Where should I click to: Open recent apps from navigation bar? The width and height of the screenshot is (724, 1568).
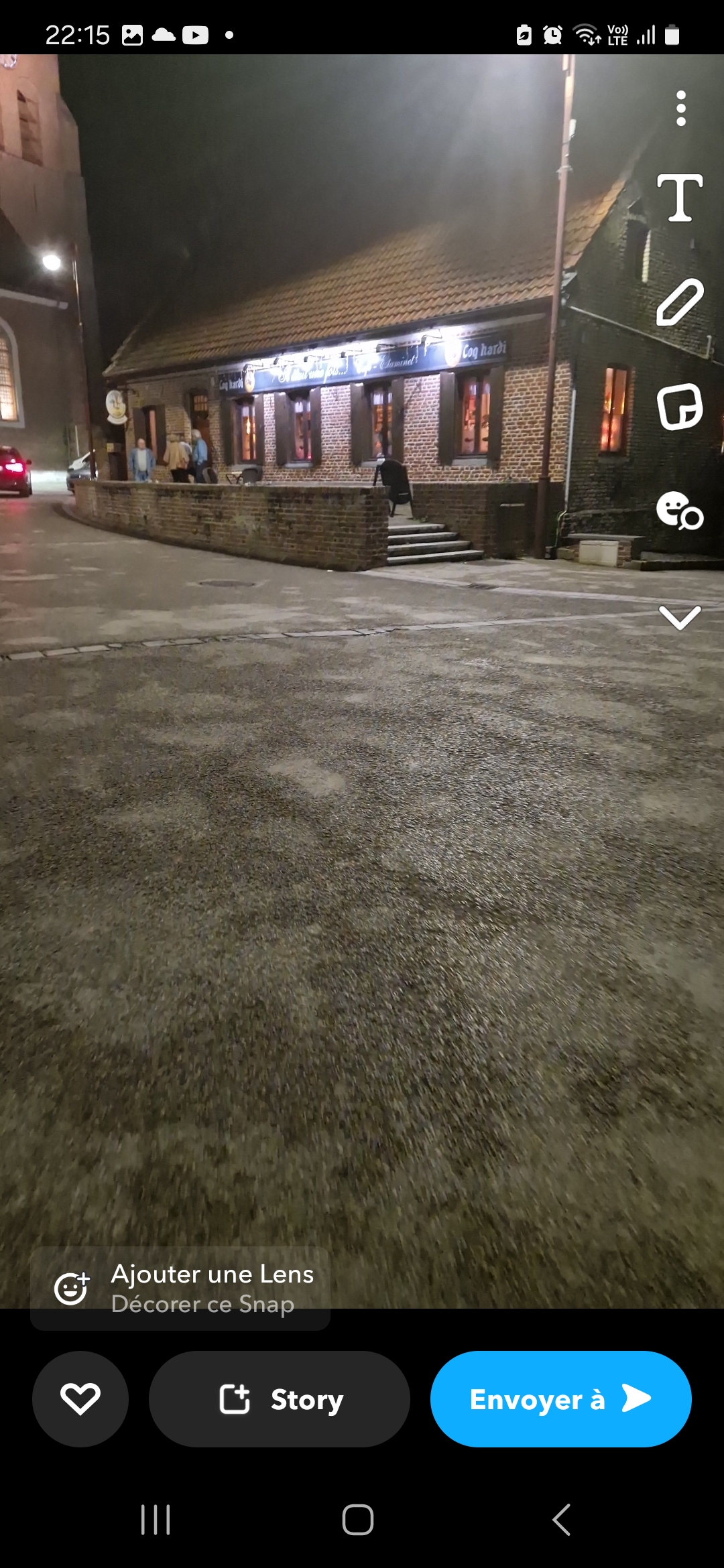tap(156, 1520)
